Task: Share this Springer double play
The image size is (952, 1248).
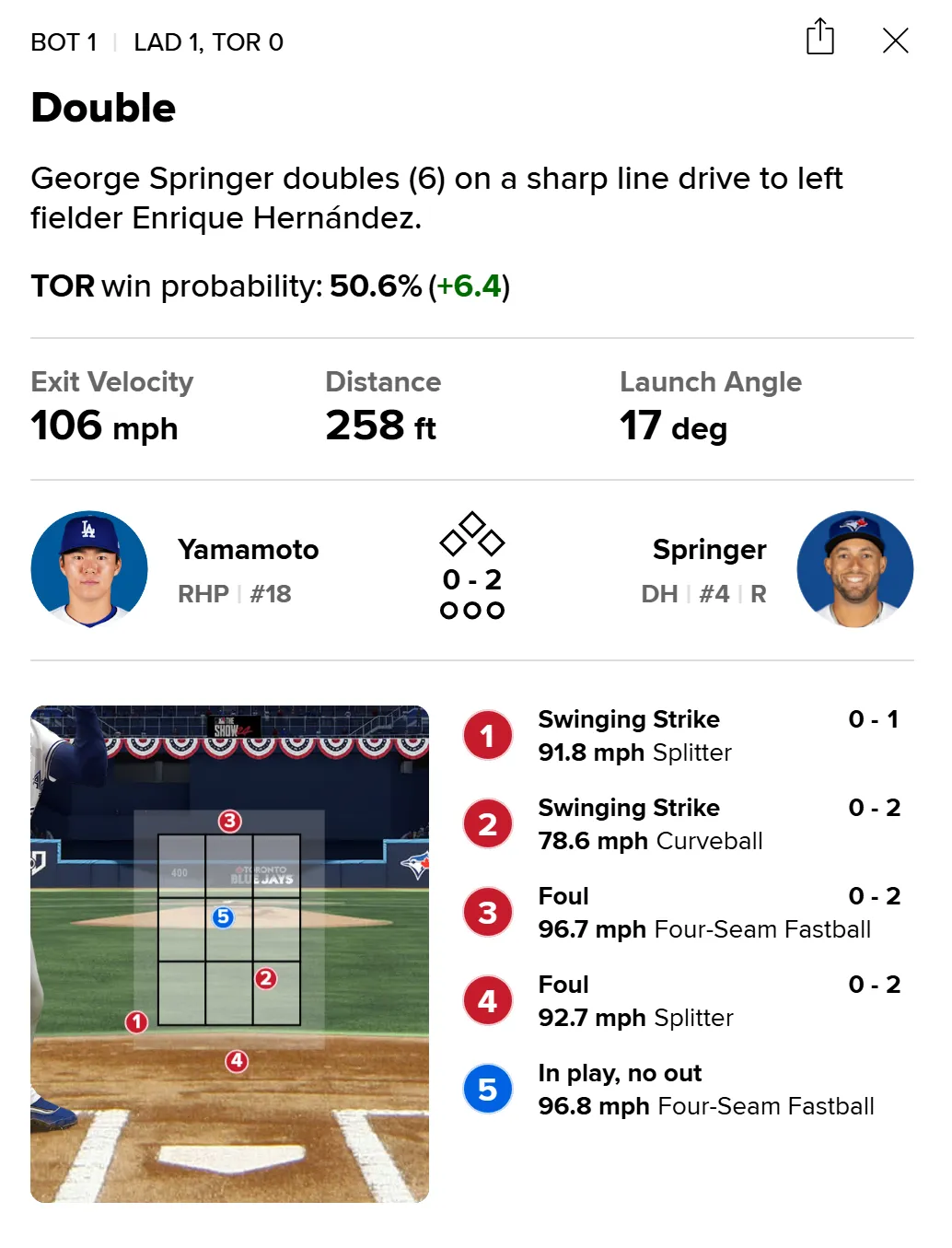Action: 819,38
